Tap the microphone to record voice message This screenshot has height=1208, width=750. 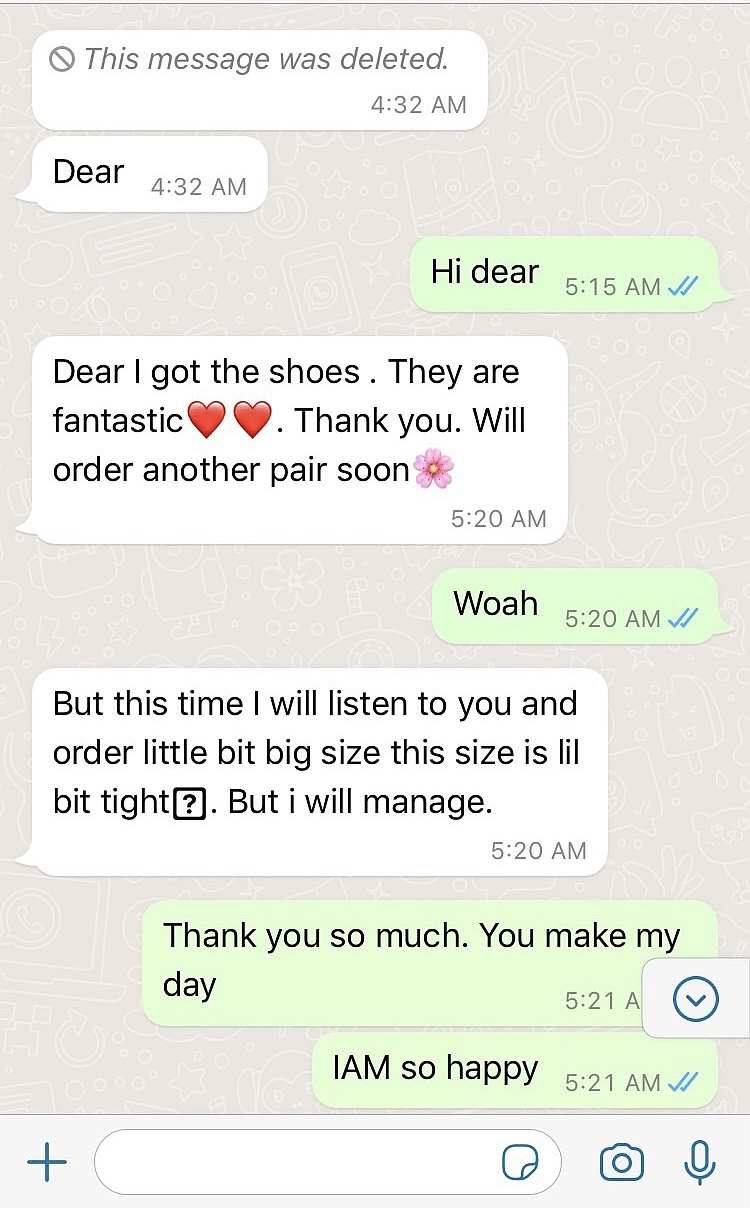point(699,1162)
